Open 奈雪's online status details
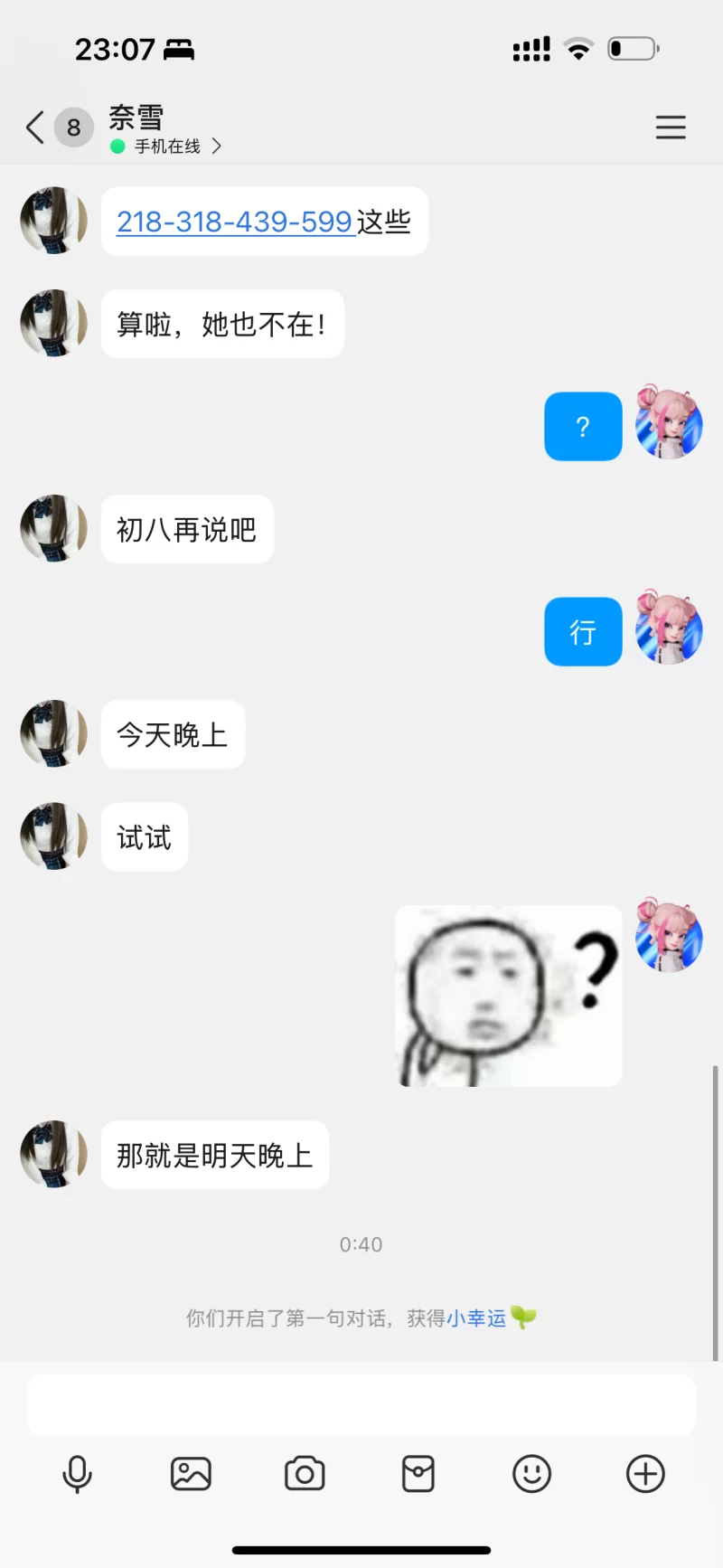723x1568 pixels. [x=167, y=146]
